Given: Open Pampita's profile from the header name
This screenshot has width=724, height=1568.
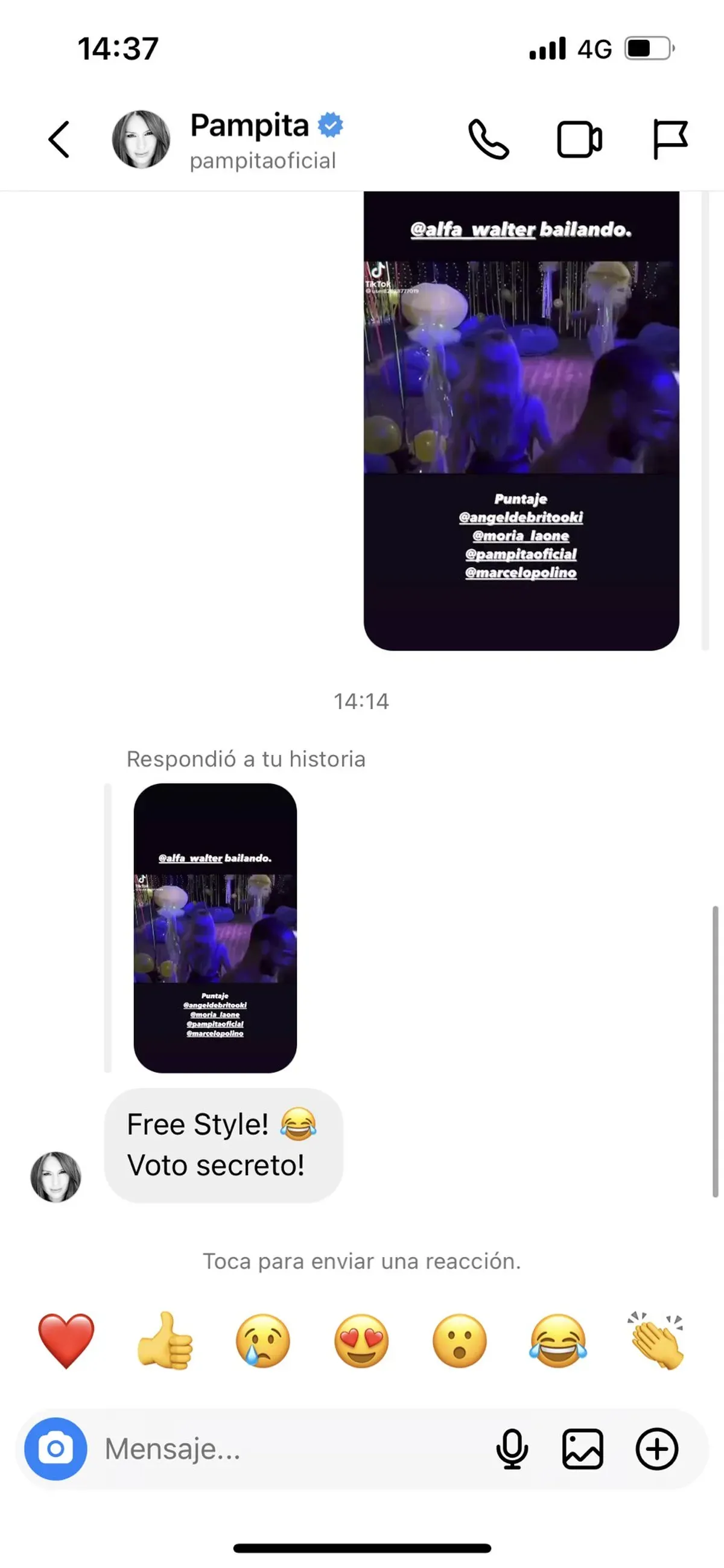Looking at the screenshot, I should [x=249, y=126].
